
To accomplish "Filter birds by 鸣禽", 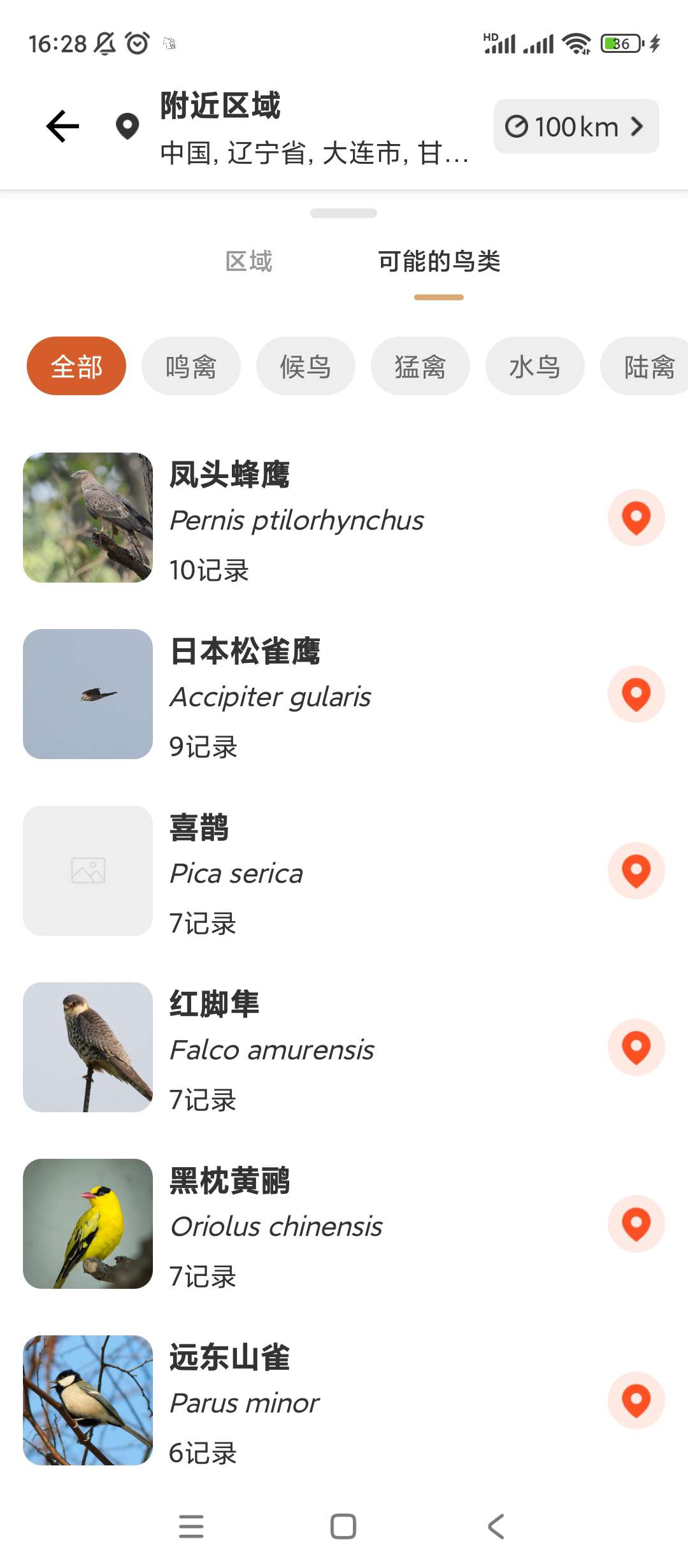I will [190, 366].
